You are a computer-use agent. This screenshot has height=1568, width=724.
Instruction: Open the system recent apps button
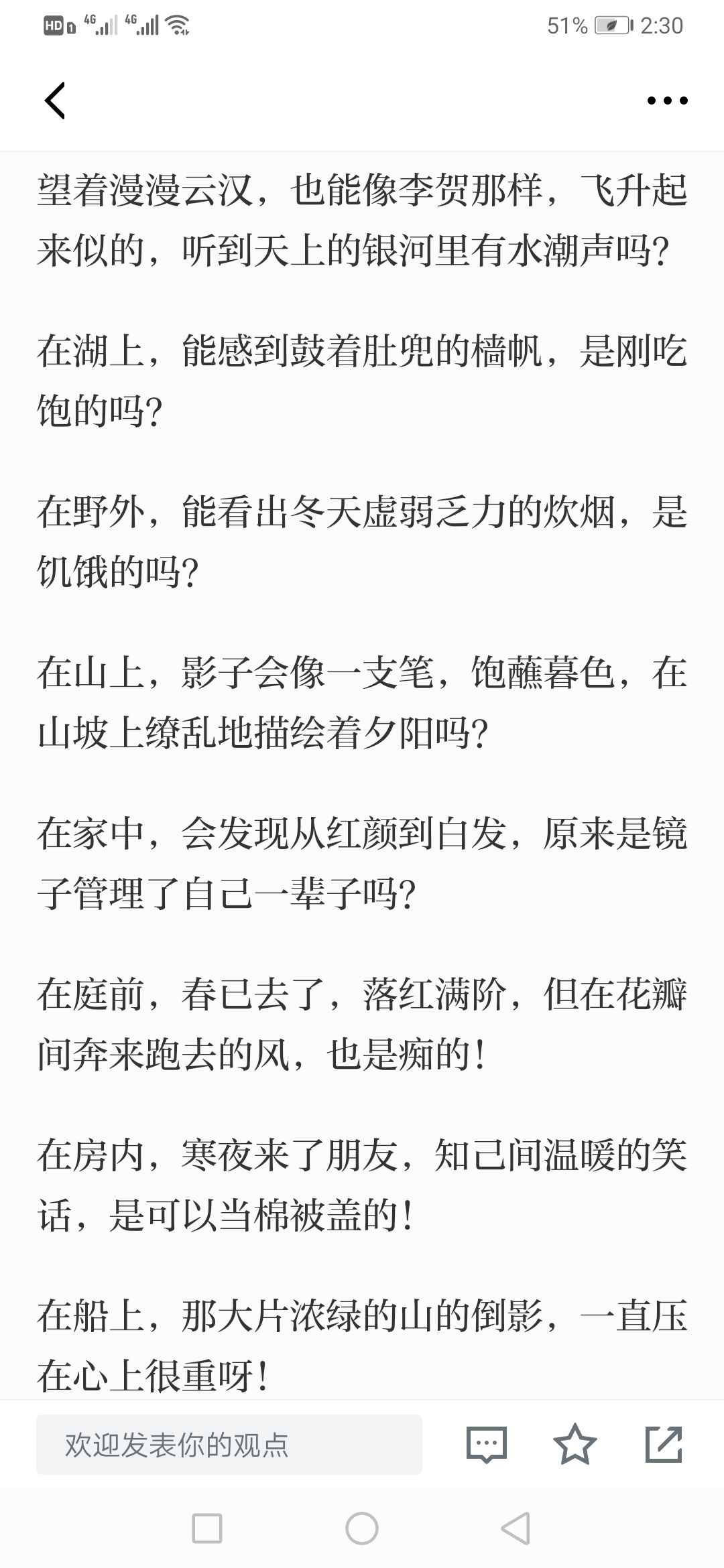tap(207, 1529)
